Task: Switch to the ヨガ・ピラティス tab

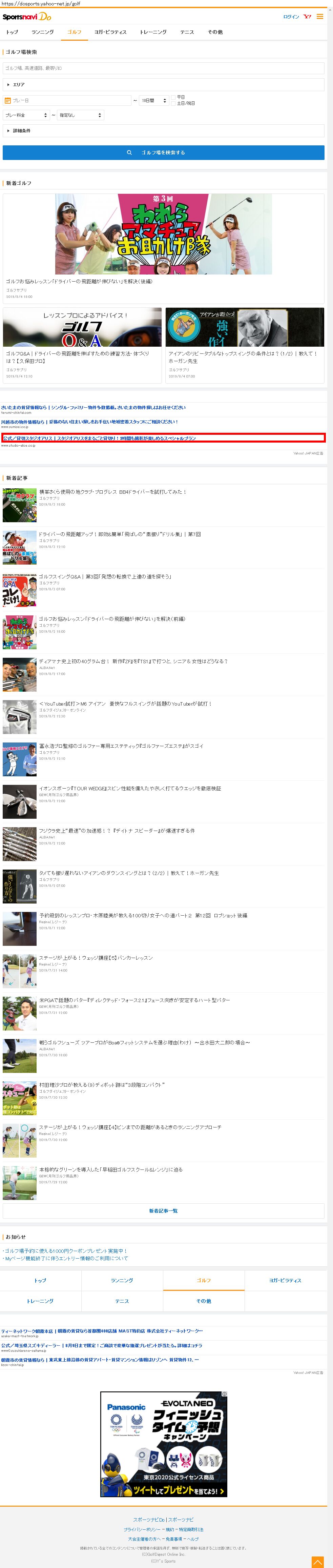Action: [x=110, y=32]
